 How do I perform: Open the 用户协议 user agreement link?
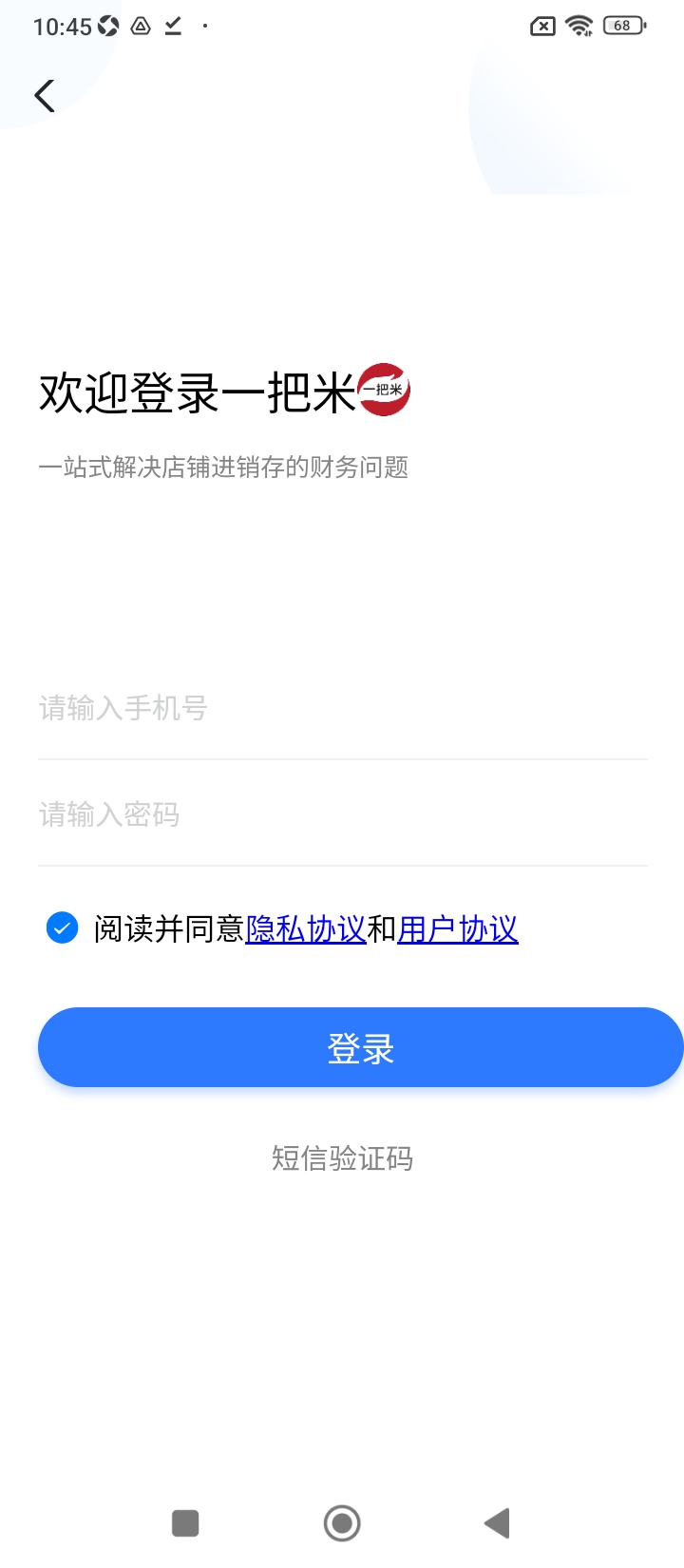point(457,929)
